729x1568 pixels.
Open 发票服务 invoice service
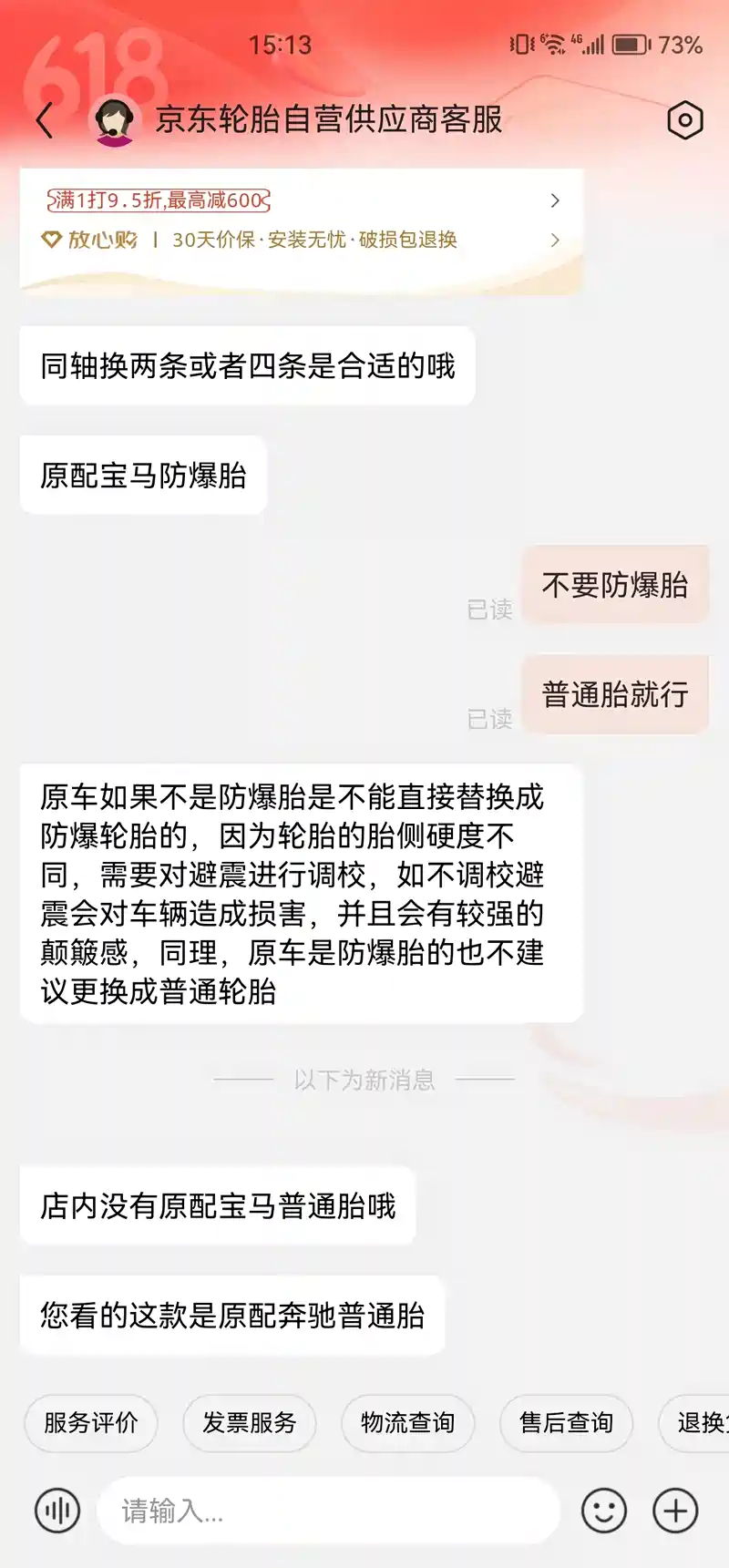tap(250, 1422)
